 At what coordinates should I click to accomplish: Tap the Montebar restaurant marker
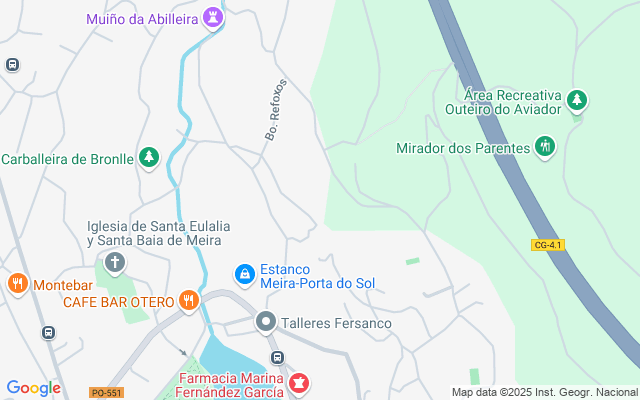point(17,285)
